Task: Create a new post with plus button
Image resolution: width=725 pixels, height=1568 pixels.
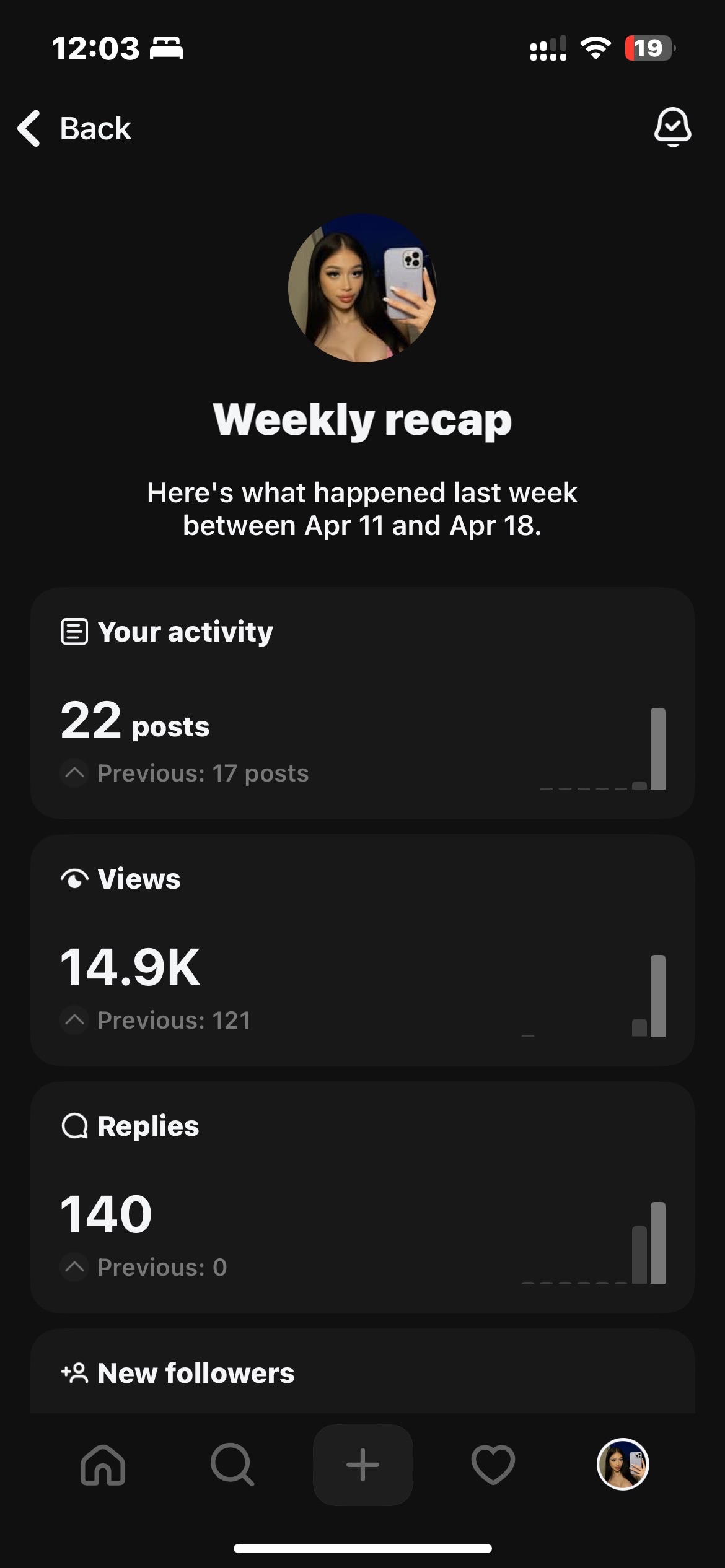Action: [362, 1465]
